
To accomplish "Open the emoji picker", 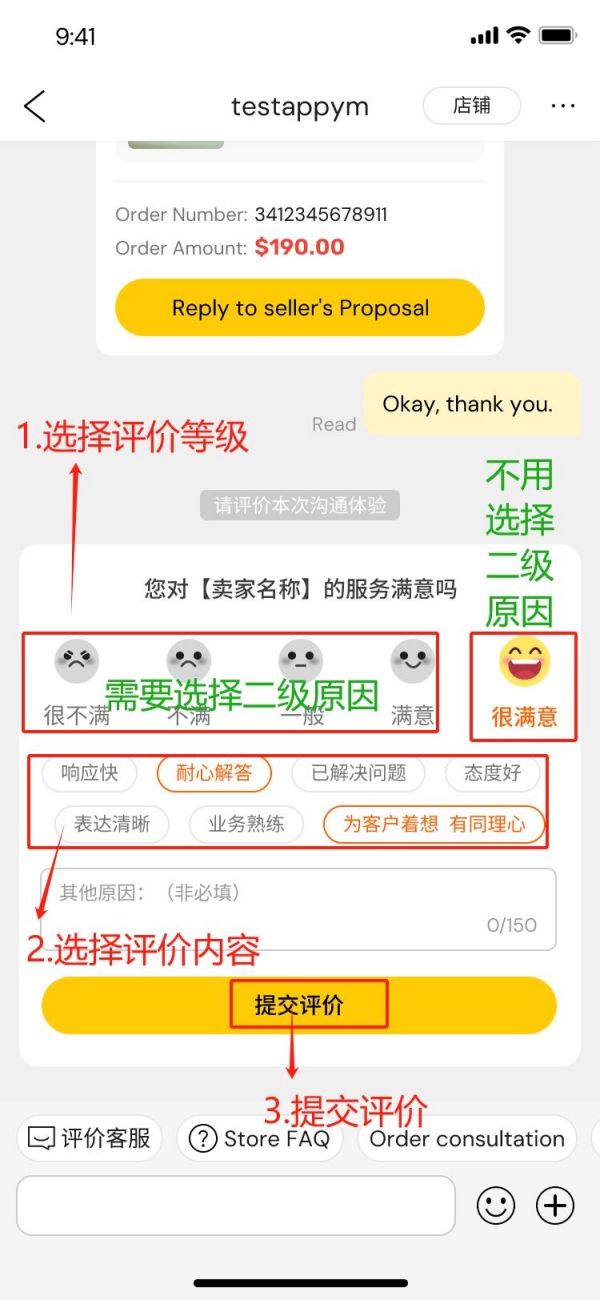I will pyautogui.click(x=495, y=1206).
